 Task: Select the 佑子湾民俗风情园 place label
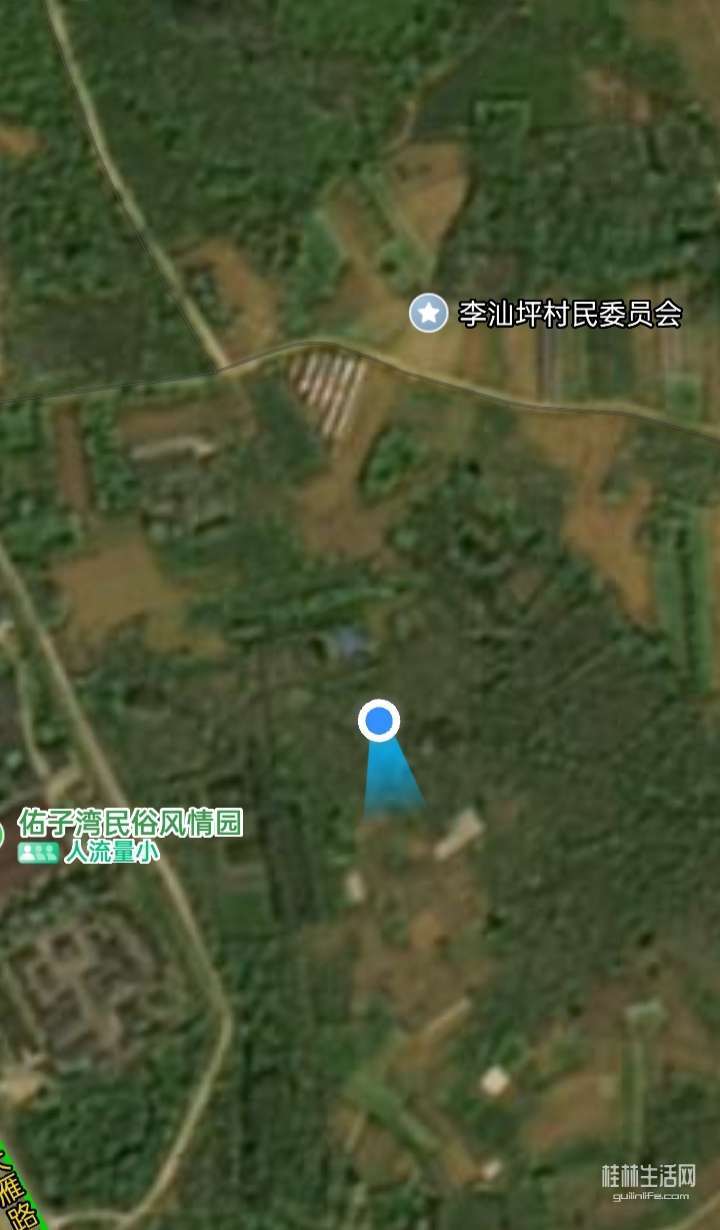(x=130, y=824)
